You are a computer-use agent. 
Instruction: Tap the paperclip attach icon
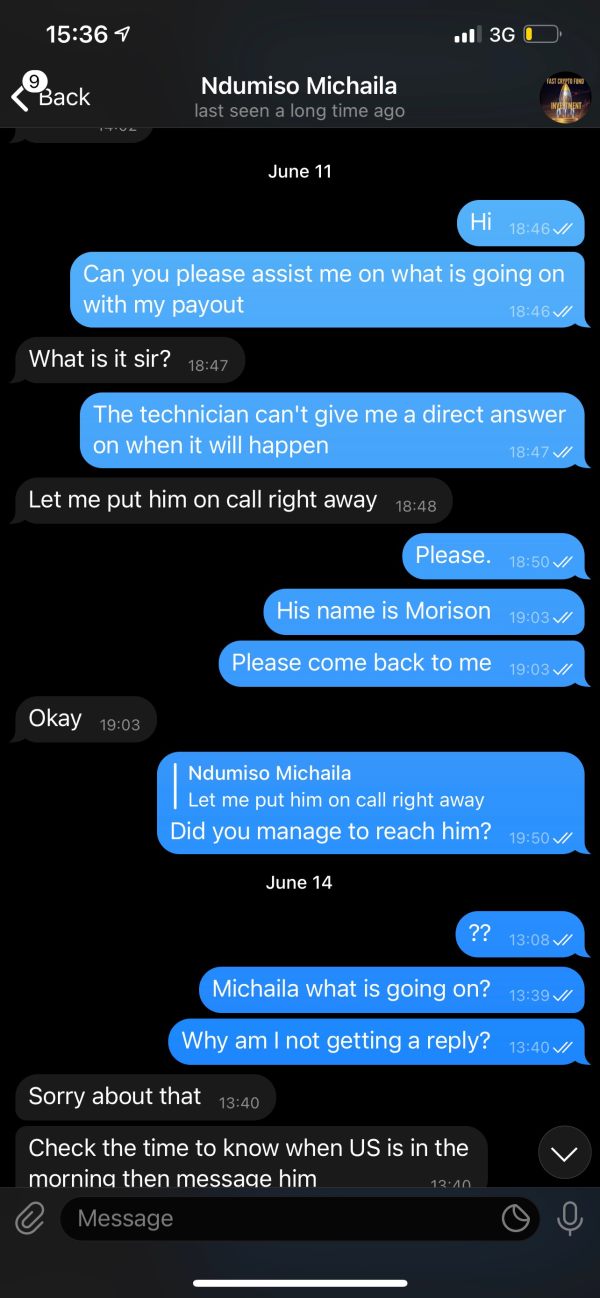coord(30,1218)
